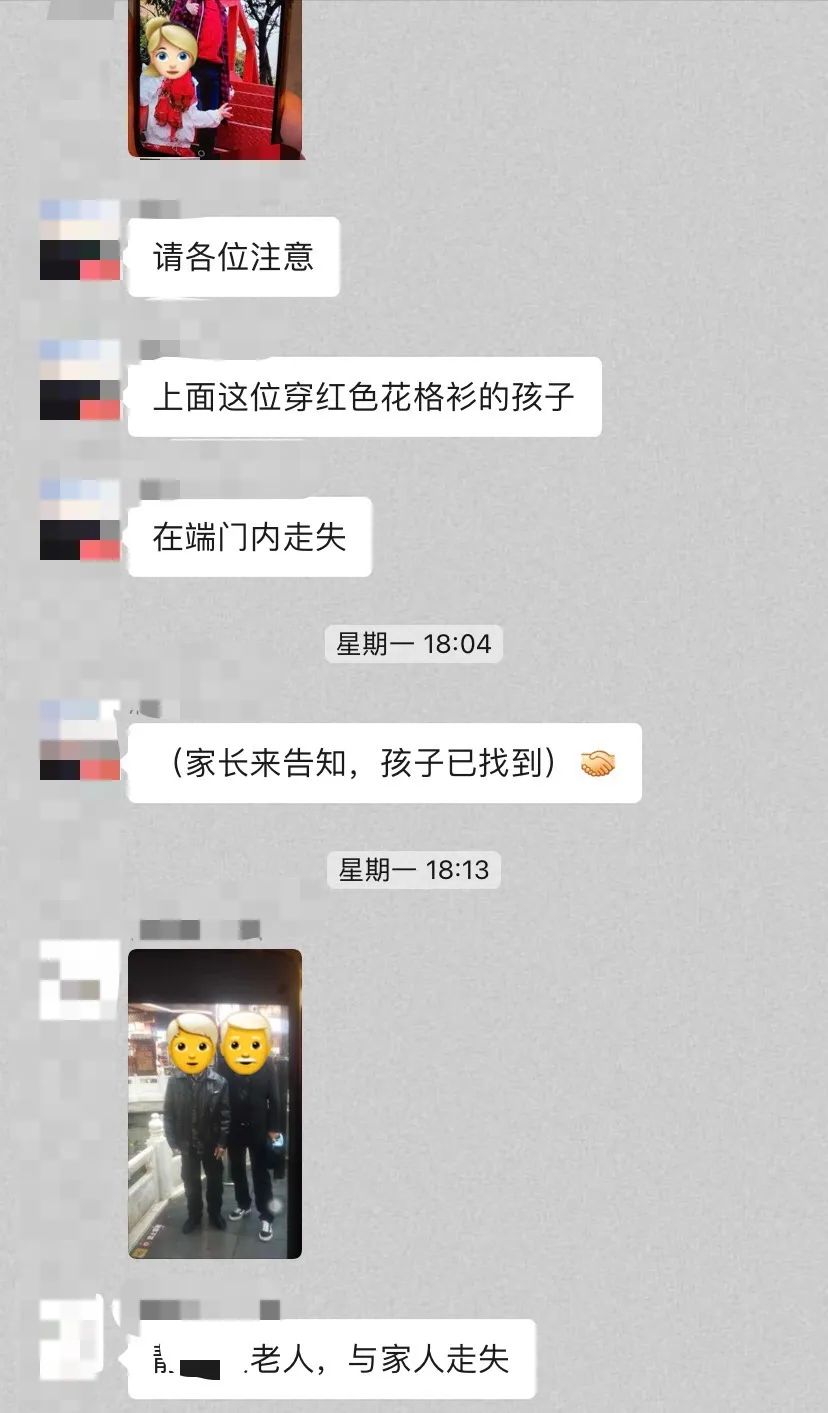Open sender avatar beside 请各位注意 message

(x=80, y=240)
